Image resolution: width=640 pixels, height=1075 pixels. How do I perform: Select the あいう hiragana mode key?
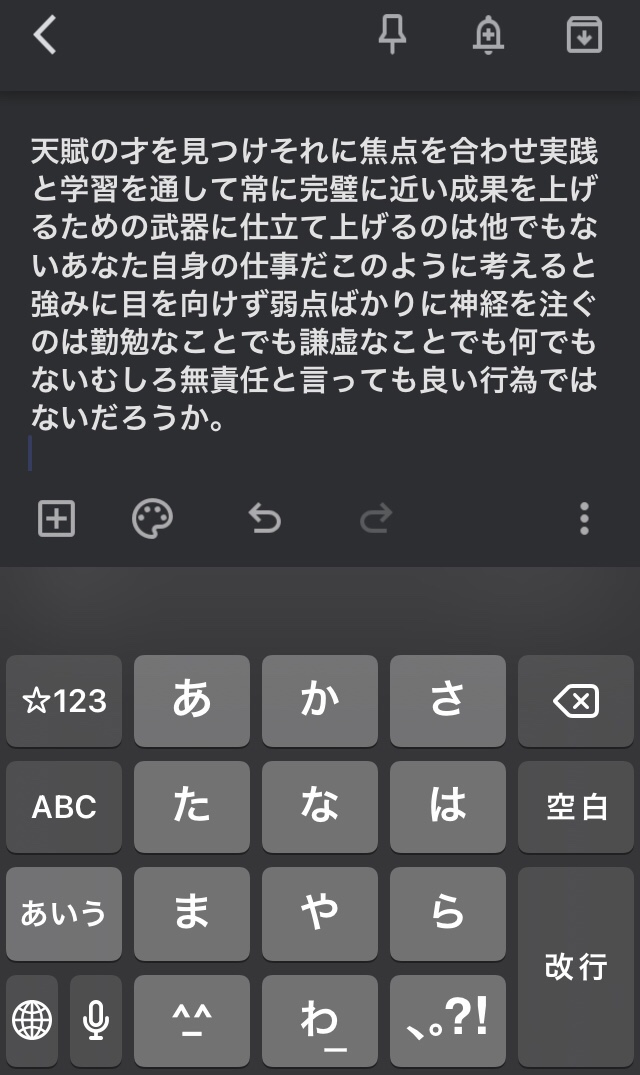[x=64, y=914]
